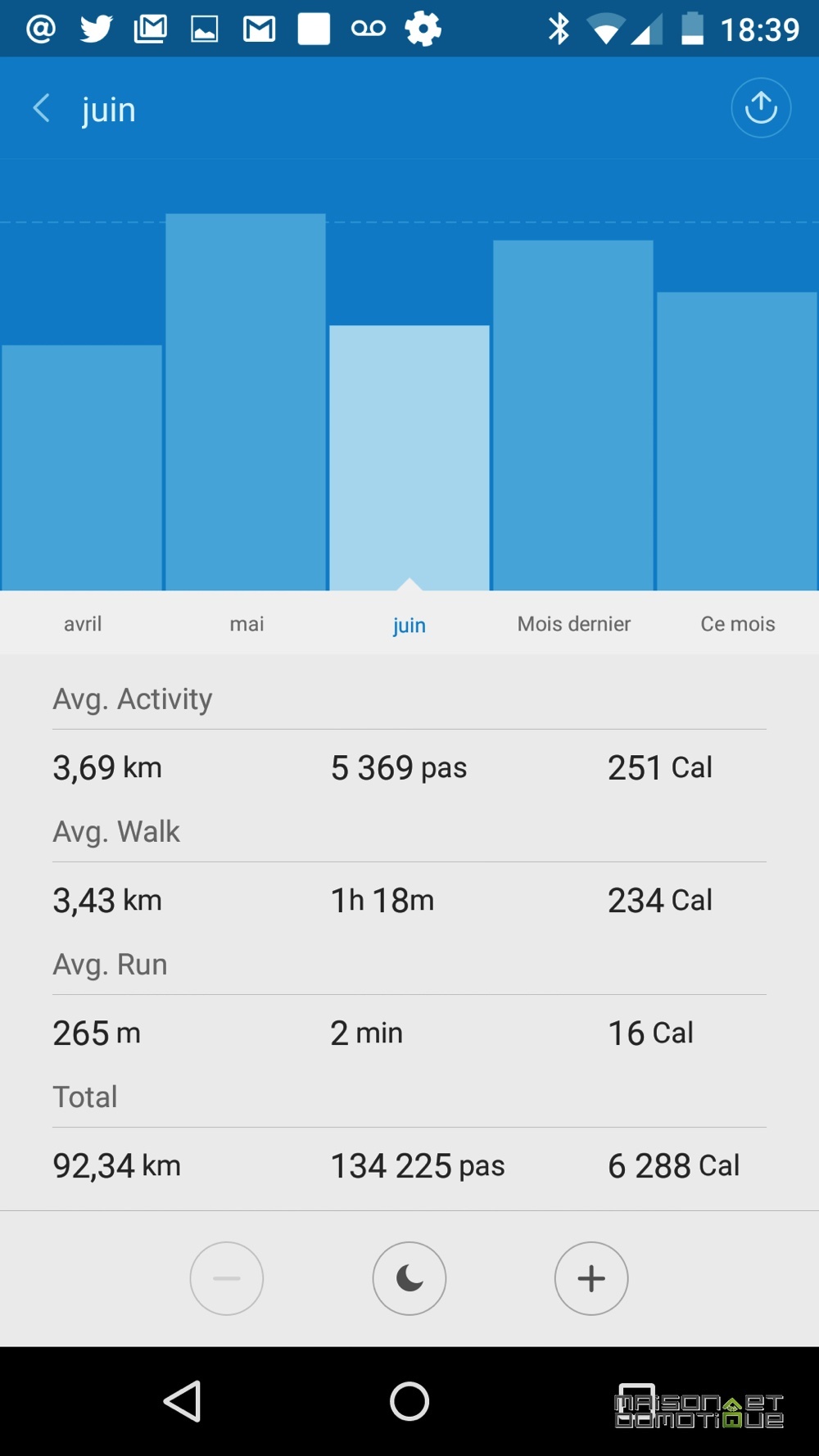Viewport: 819px width, 1456px height.
Task: Tap the system back triangle
Action: click(x=183, y=1401)
